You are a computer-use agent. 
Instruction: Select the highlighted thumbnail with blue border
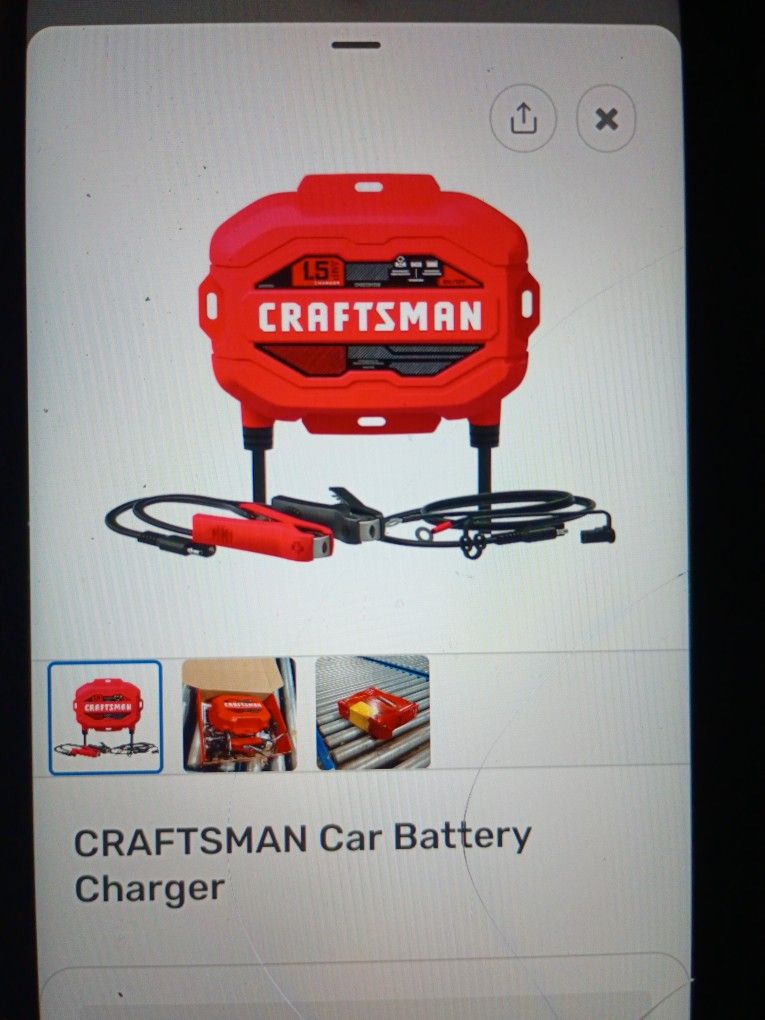[x=109, y=716]
